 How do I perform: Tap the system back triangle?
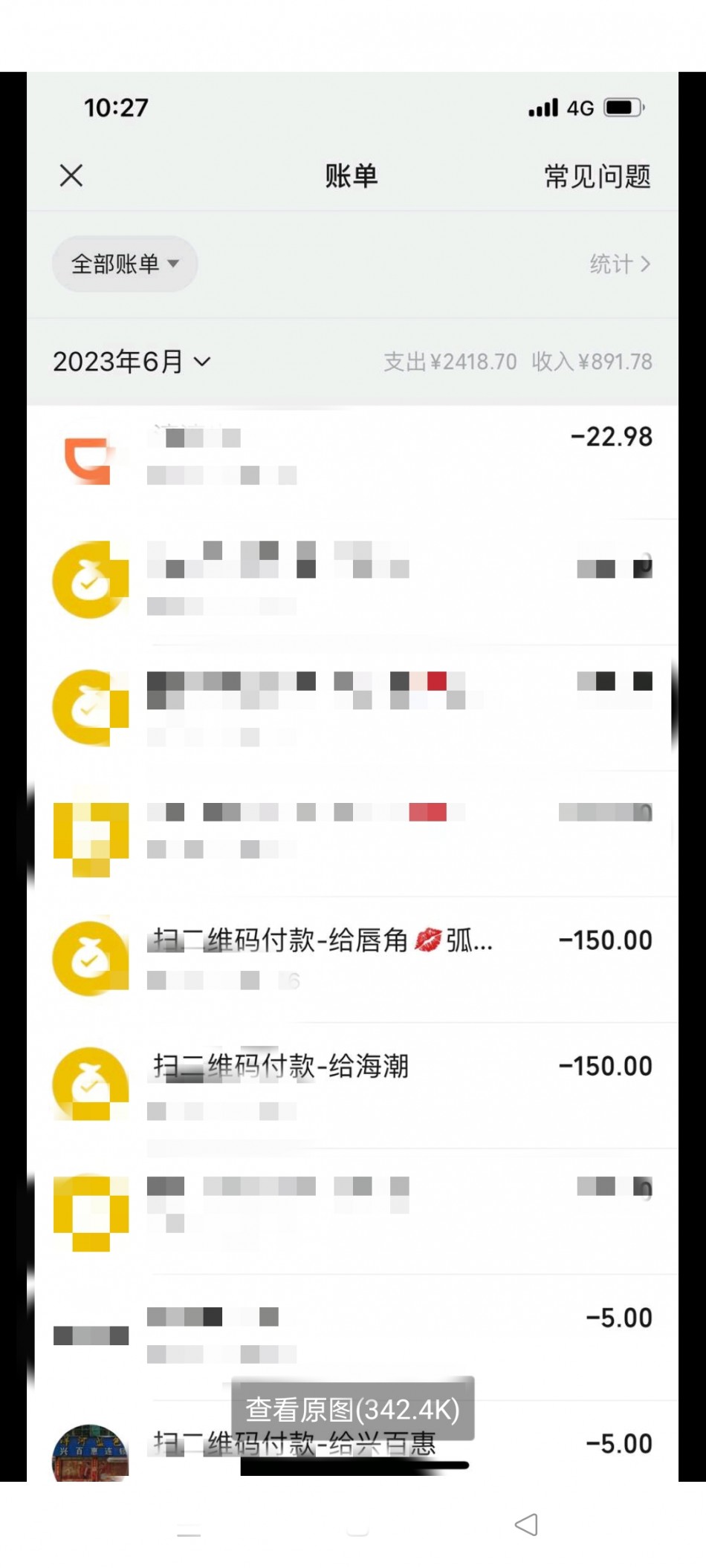click(526, 1525)
